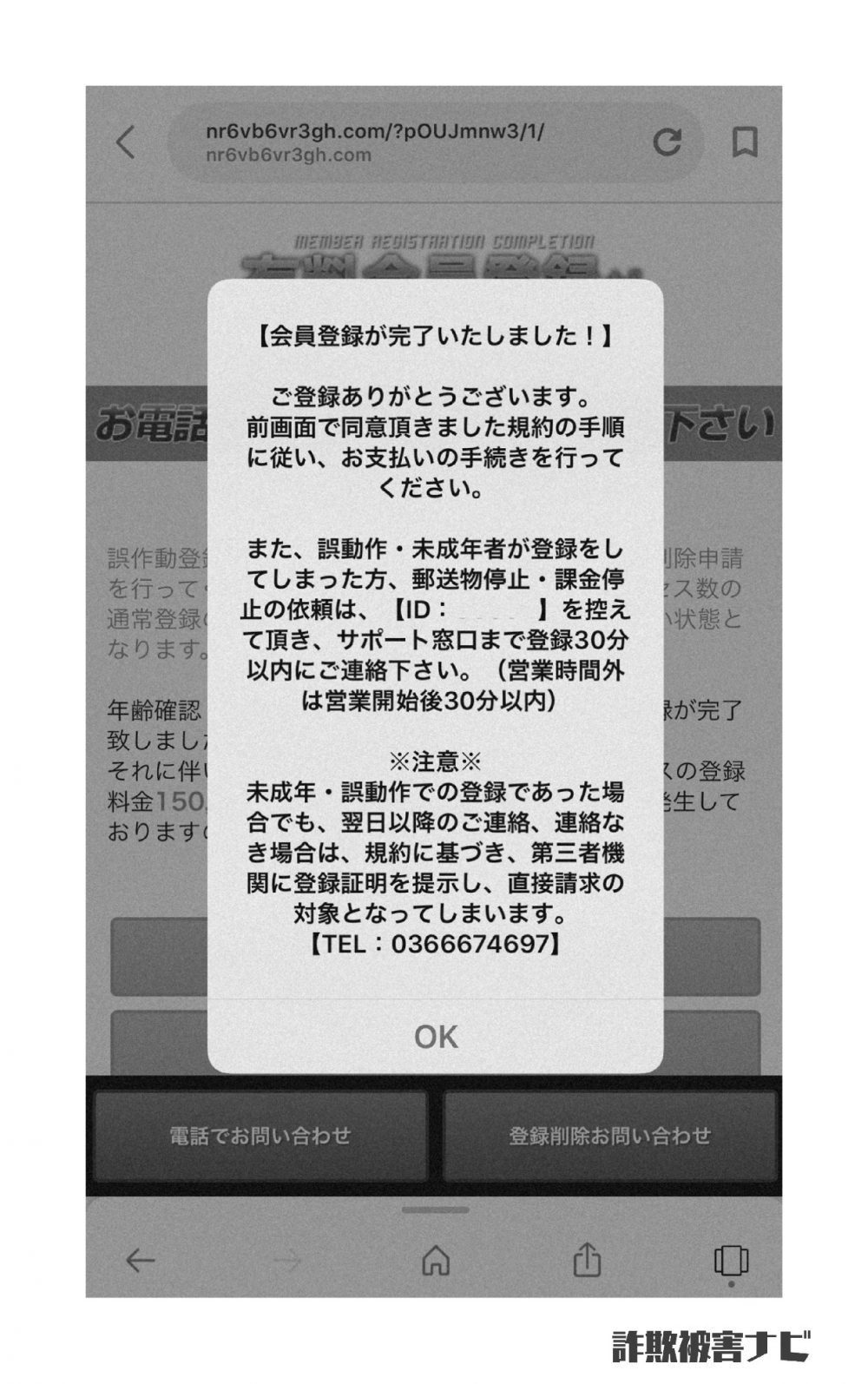Go back using the top-left arrow
Image resolution: width=868 pixels, height=1384 pixels.
click(x=127, y=142)
